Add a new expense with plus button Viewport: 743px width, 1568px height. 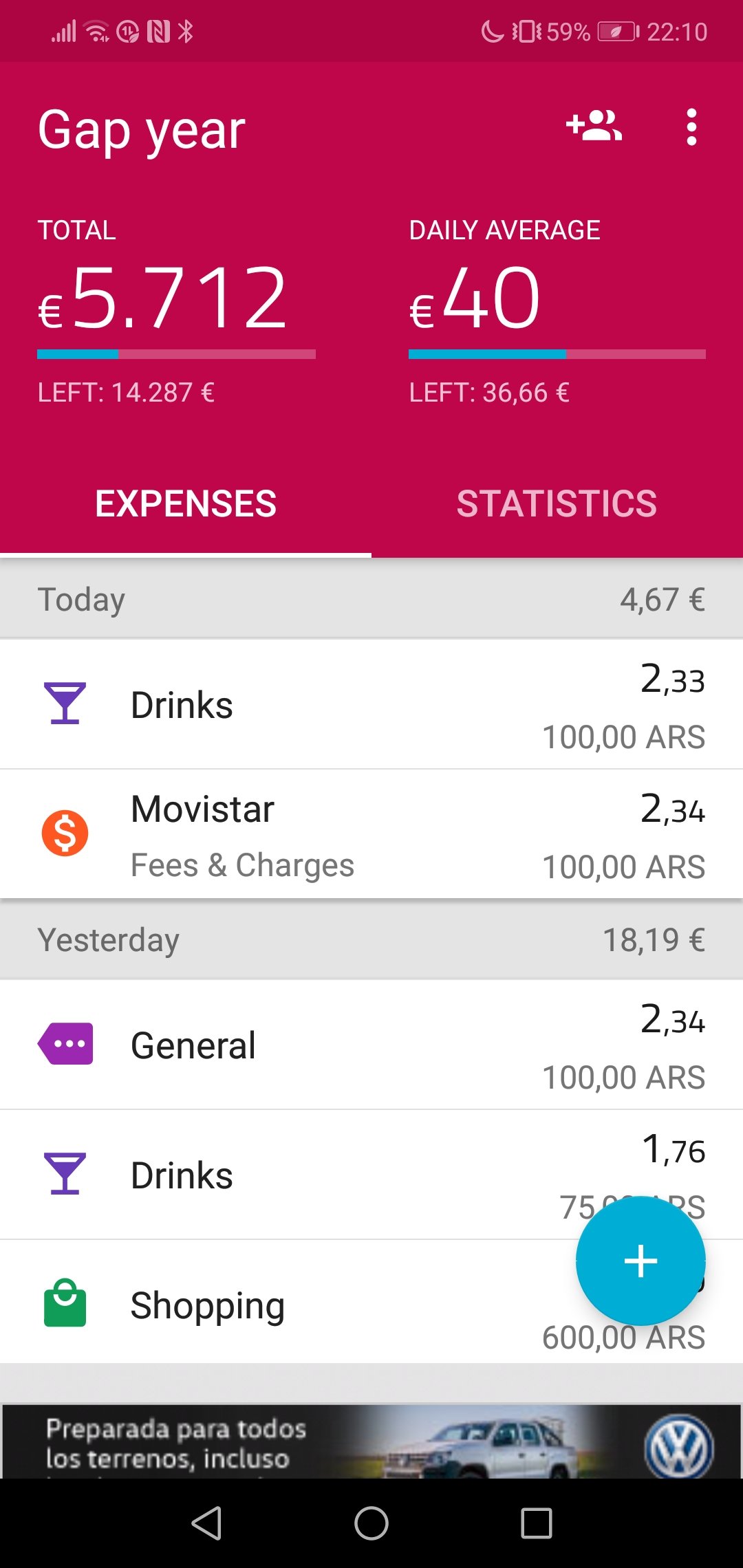pos(640,1261)
